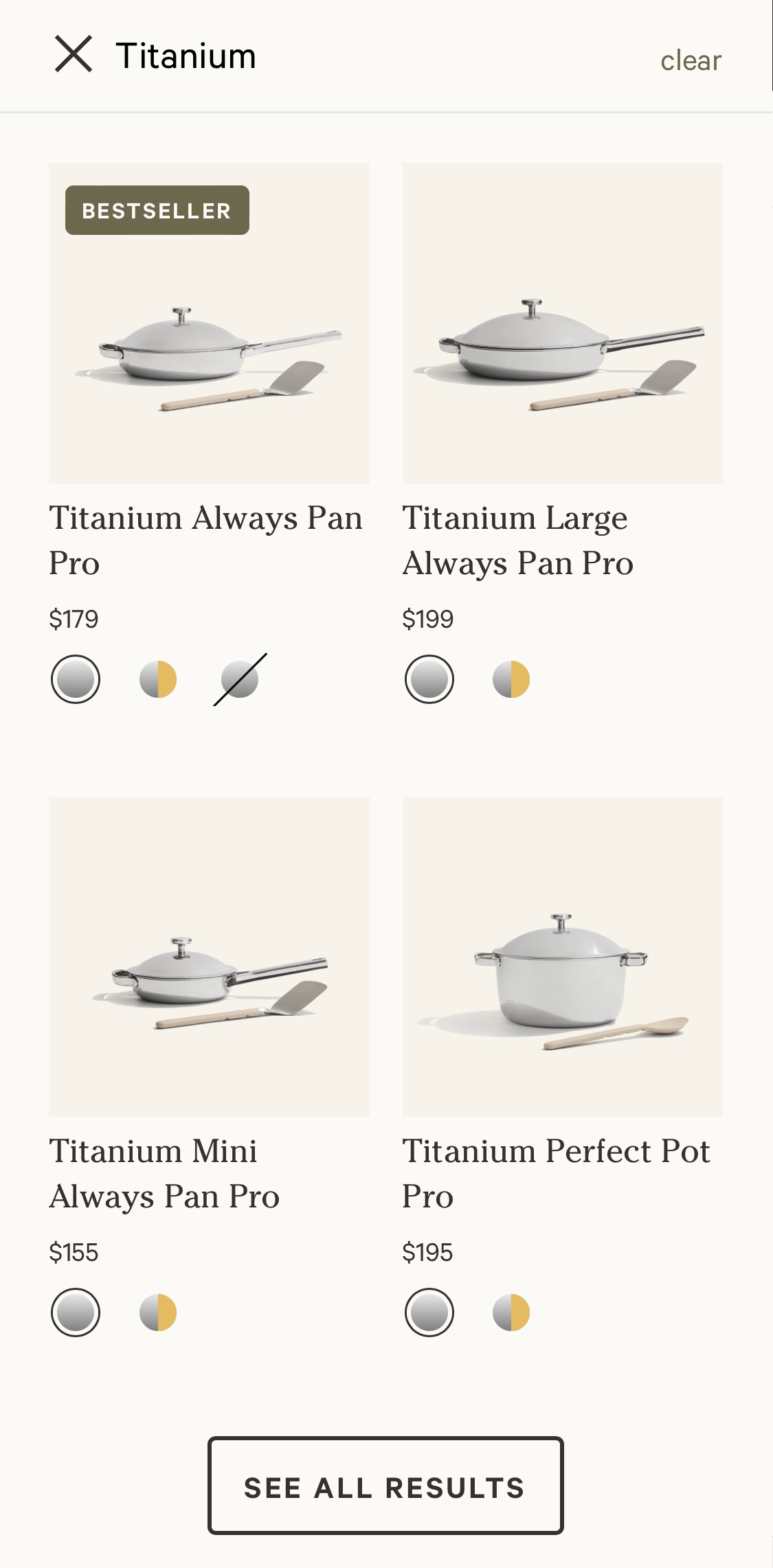Select silver swatch for Titanium Always Pan Pro

click(76, 679)
